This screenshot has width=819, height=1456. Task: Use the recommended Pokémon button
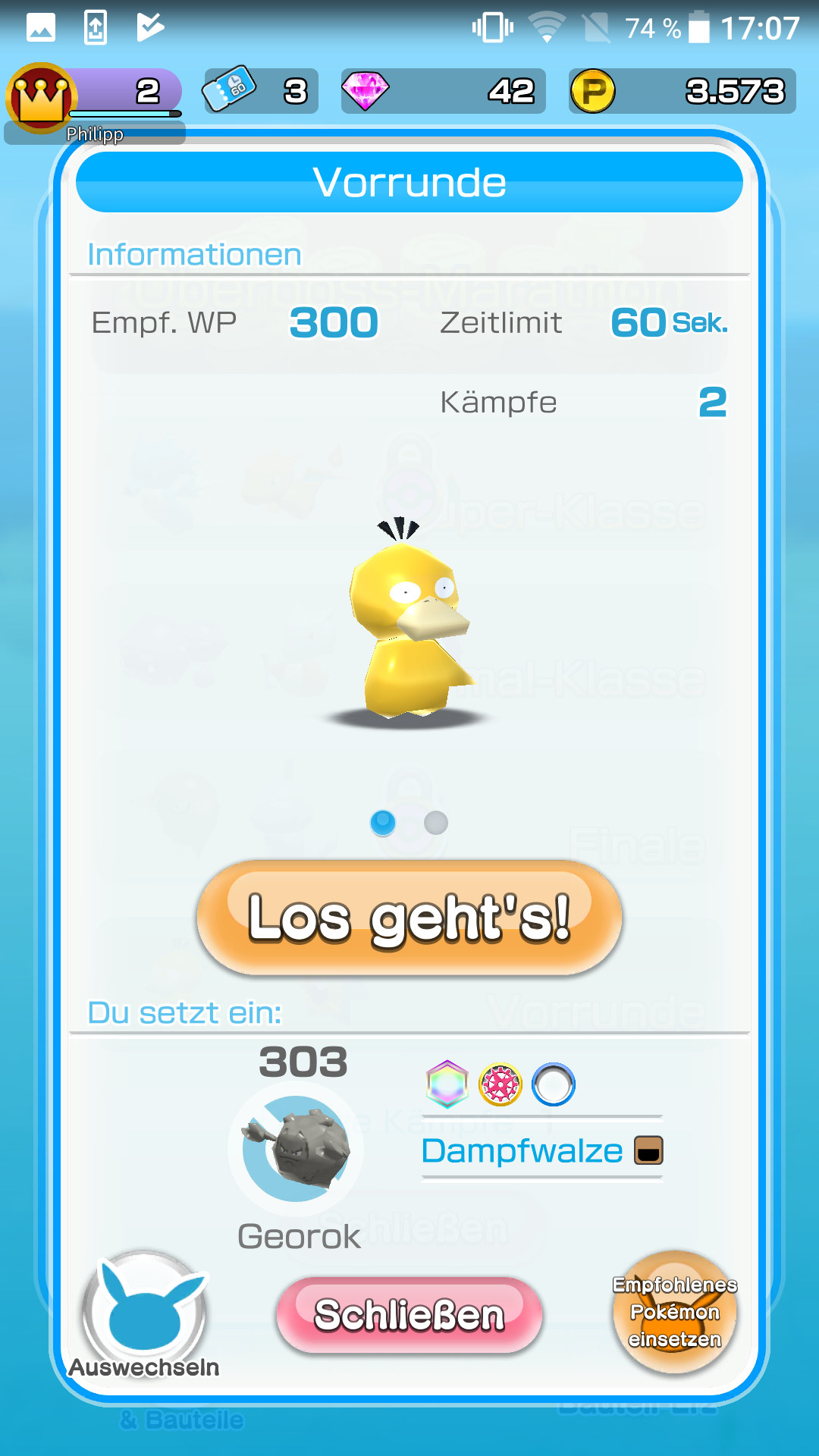point(675,1312)
